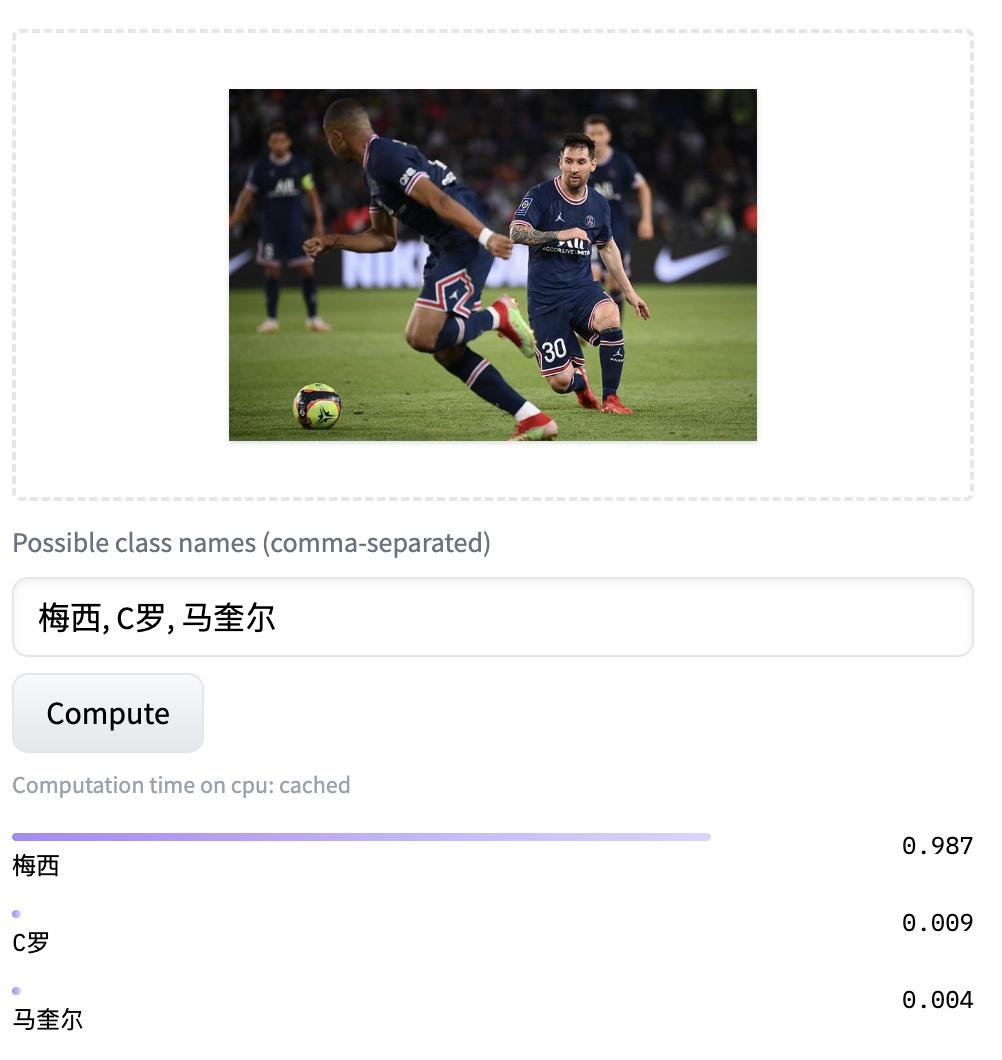Tap the Compute button
This screenshot has width=1002, height=1060.
[108, 713]
